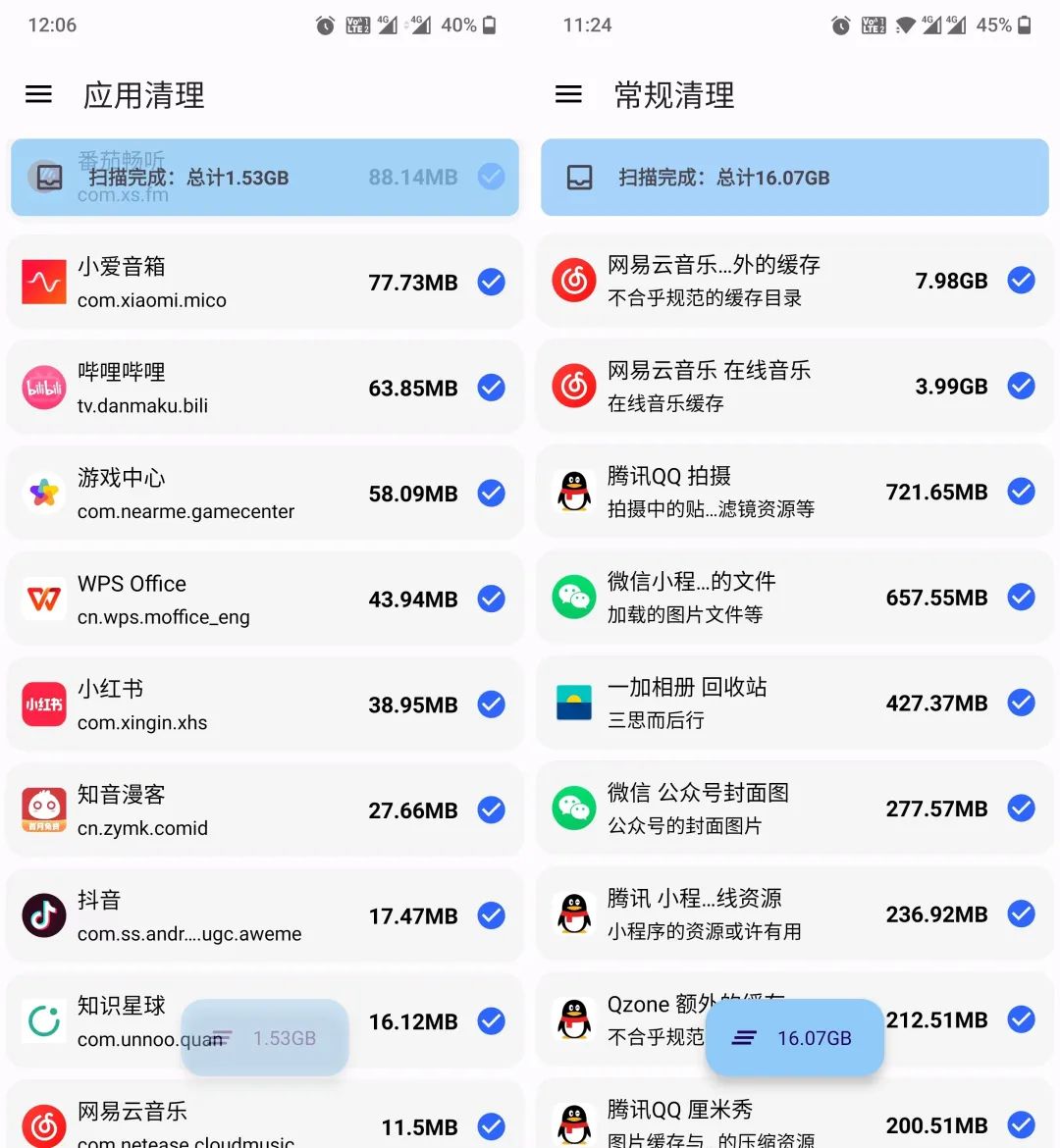This screenshot has width=1060, height=1148.
Task: Uncheck the 7.98GB 网易云音乐 cache item
Action: 1021,281
